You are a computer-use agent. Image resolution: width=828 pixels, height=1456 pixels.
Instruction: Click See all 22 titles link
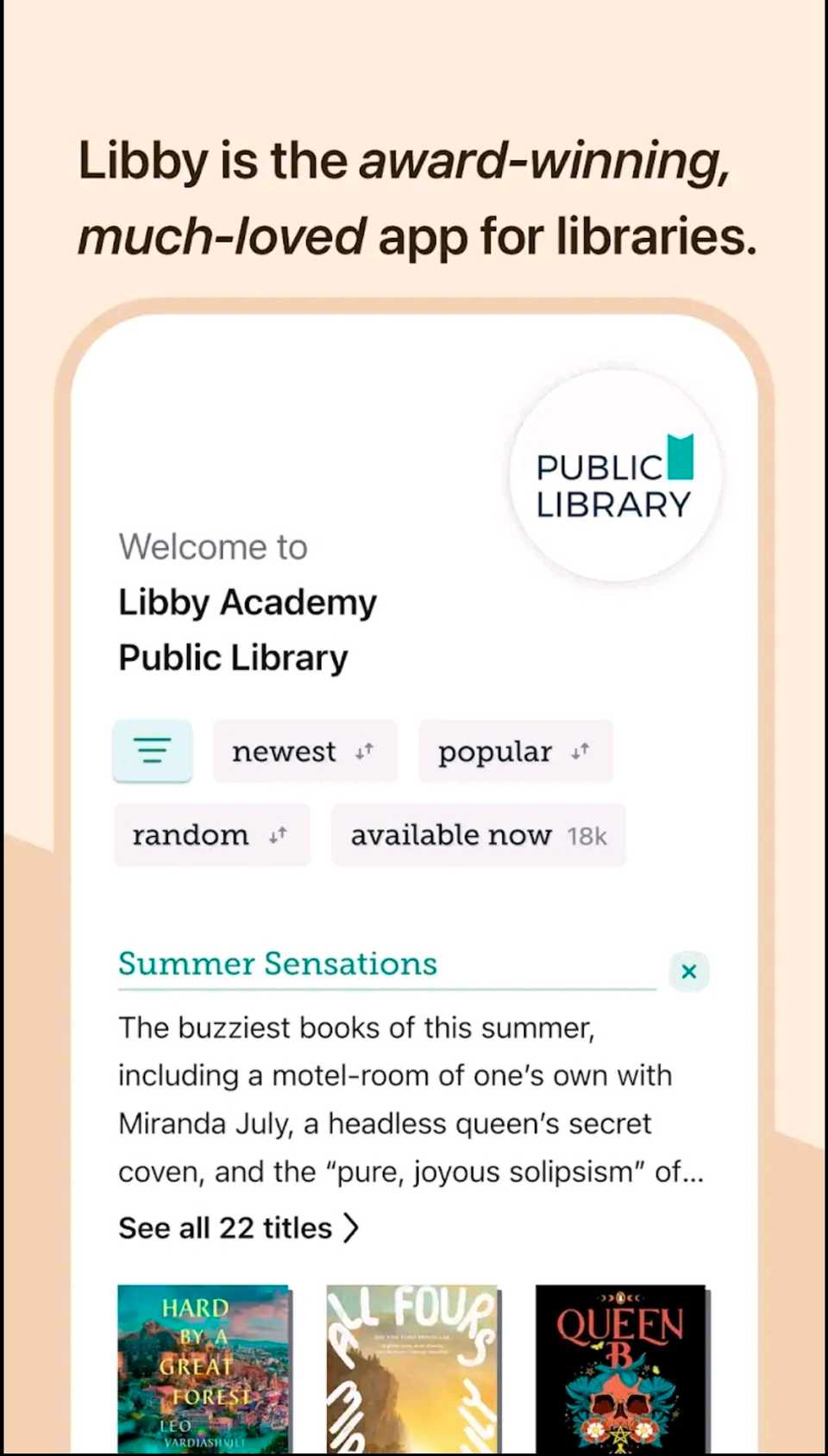(x=225, y=1227)
